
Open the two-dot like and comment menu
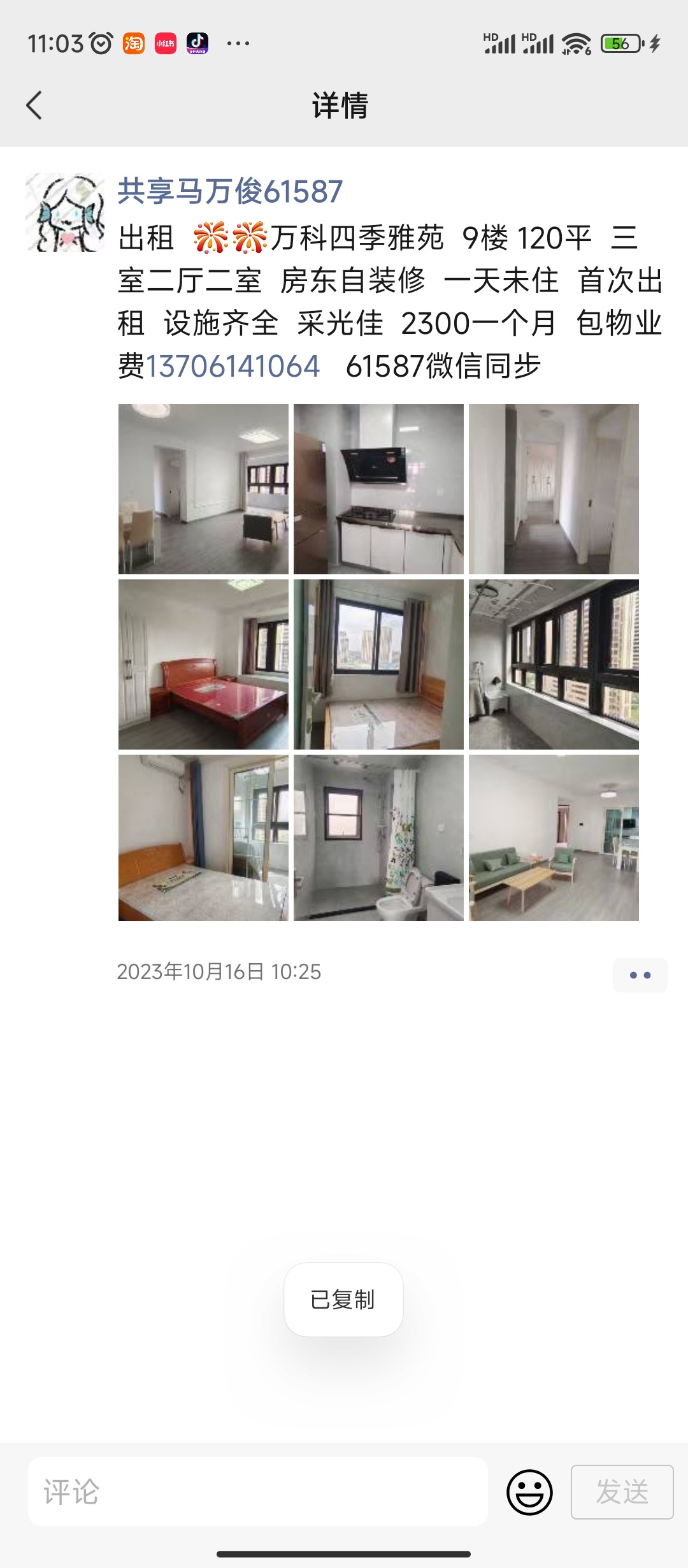(x=640, y=975)
